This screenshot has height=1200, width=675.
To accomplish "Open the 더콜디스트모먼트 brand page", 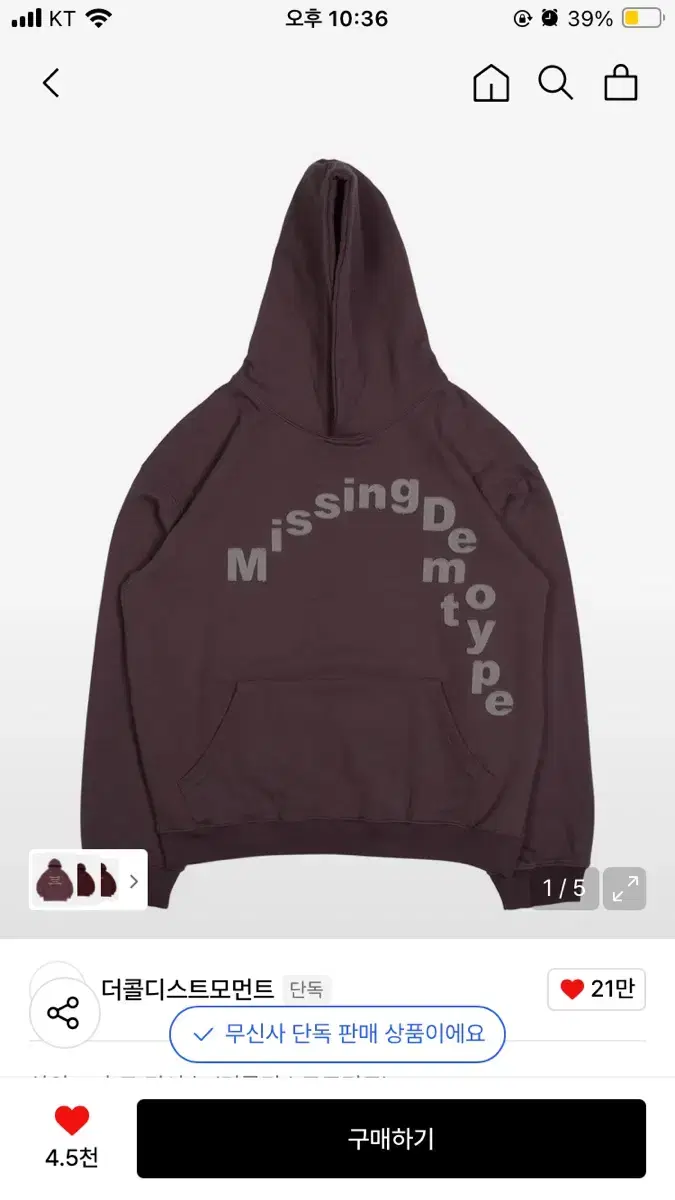I will click(188, 989).
